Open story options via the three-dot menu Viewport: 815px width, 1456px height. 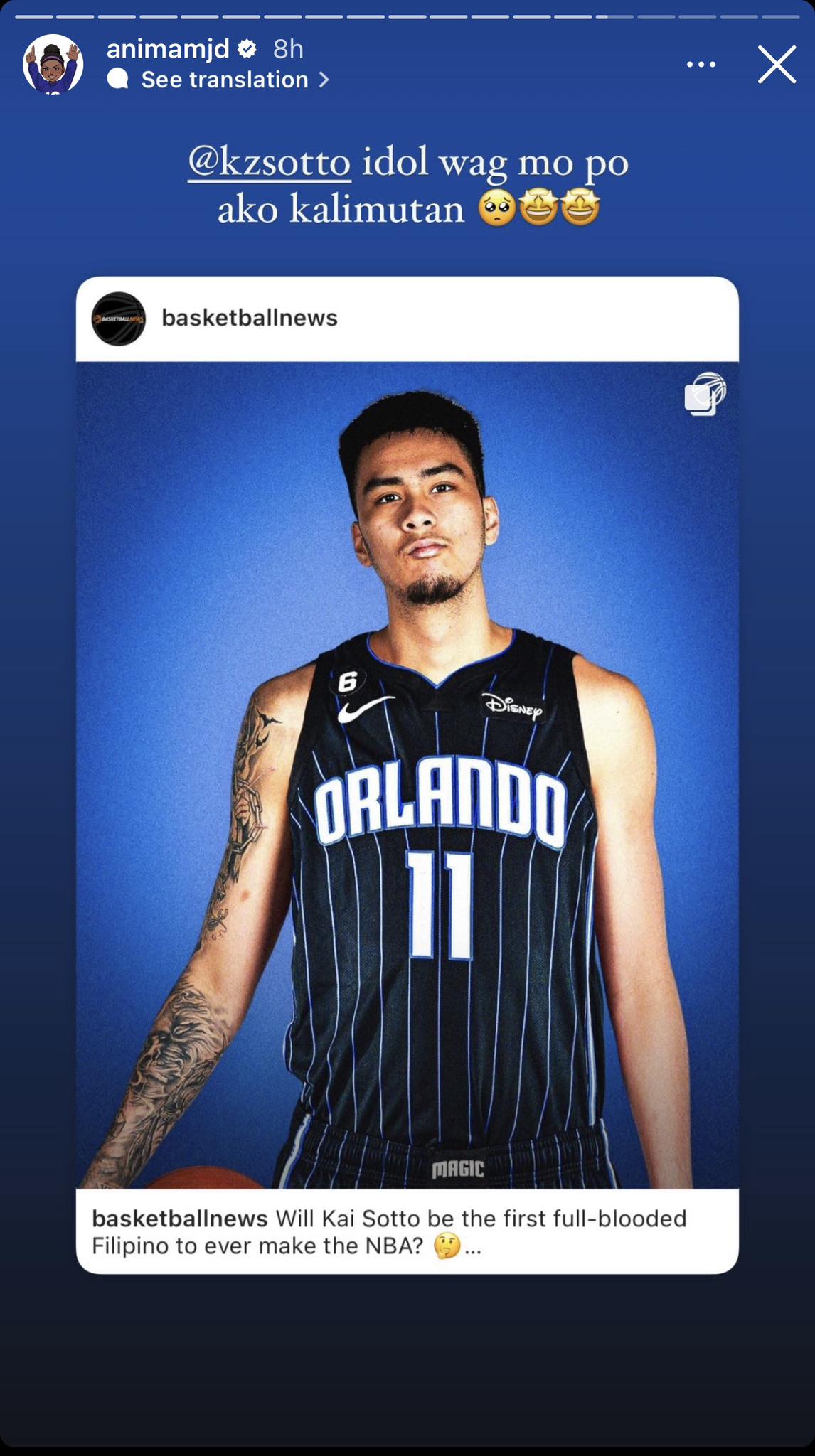(701, 64)
